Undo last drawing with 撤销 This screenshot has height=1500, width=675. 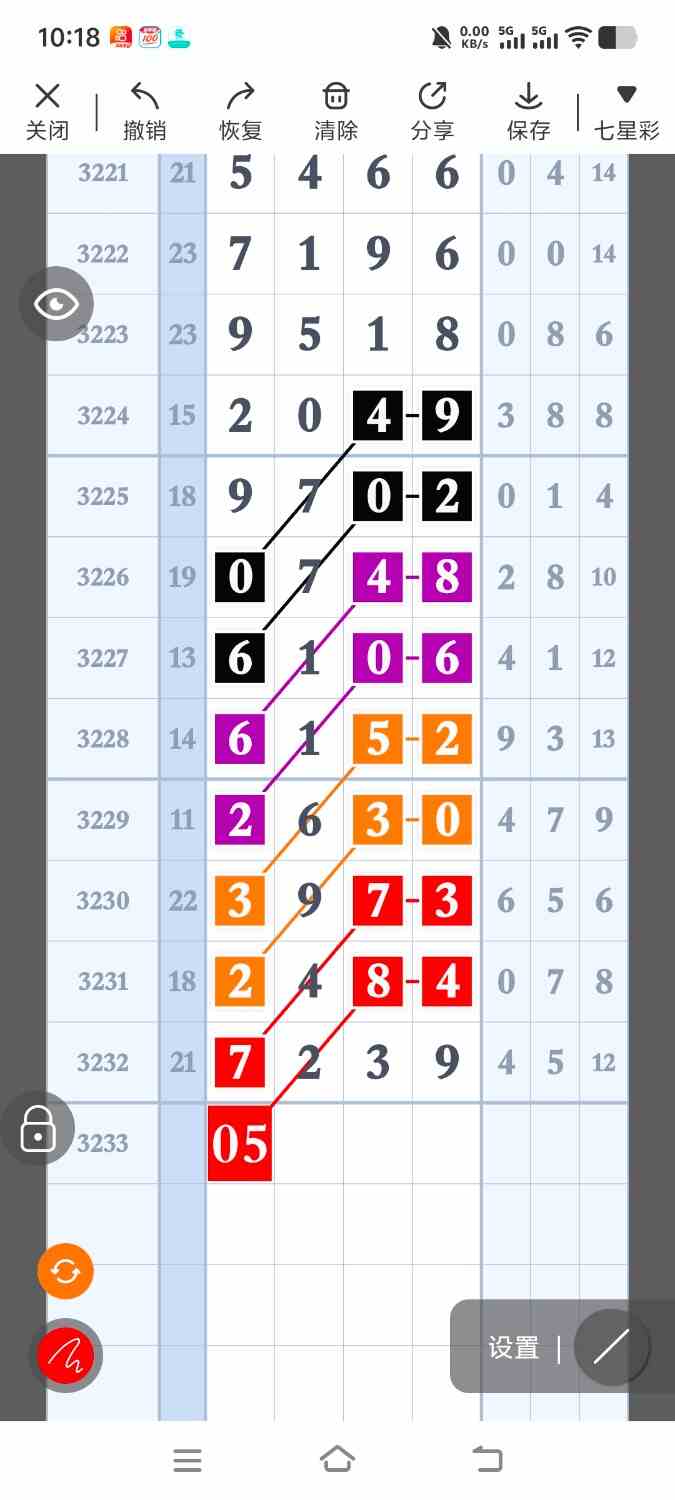[x=144, y=111]
